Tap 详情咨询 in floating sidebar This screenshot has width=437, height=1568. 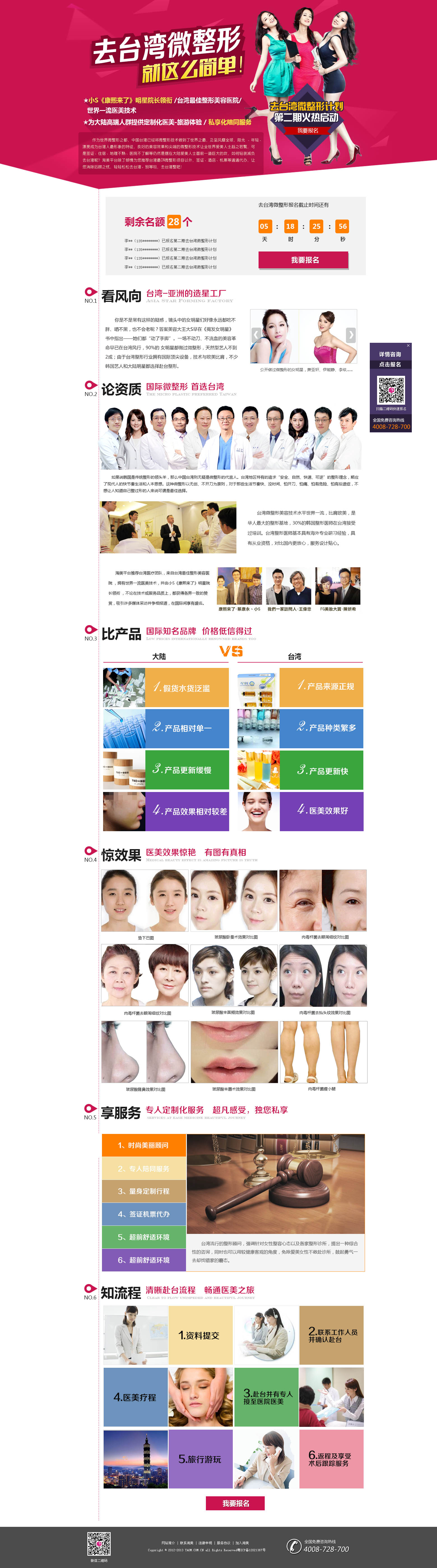tap(390, 354)
